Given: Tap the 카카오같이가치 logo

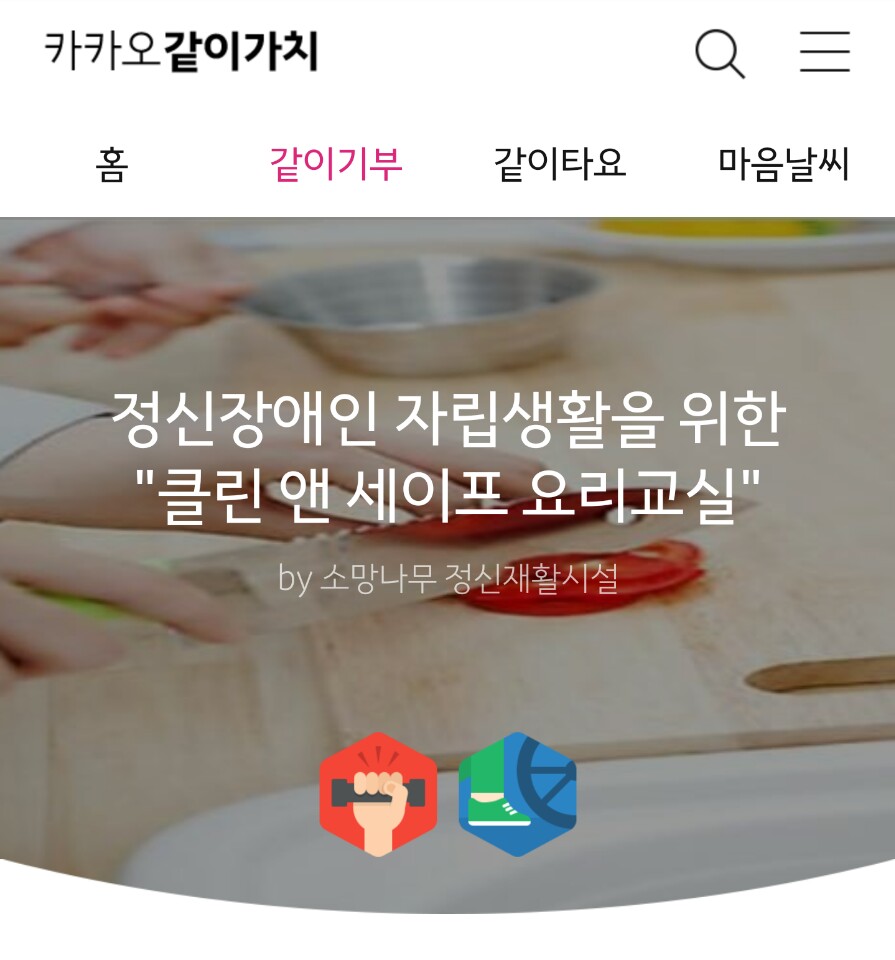Looking at the screenshot, I should pos(181,52).
